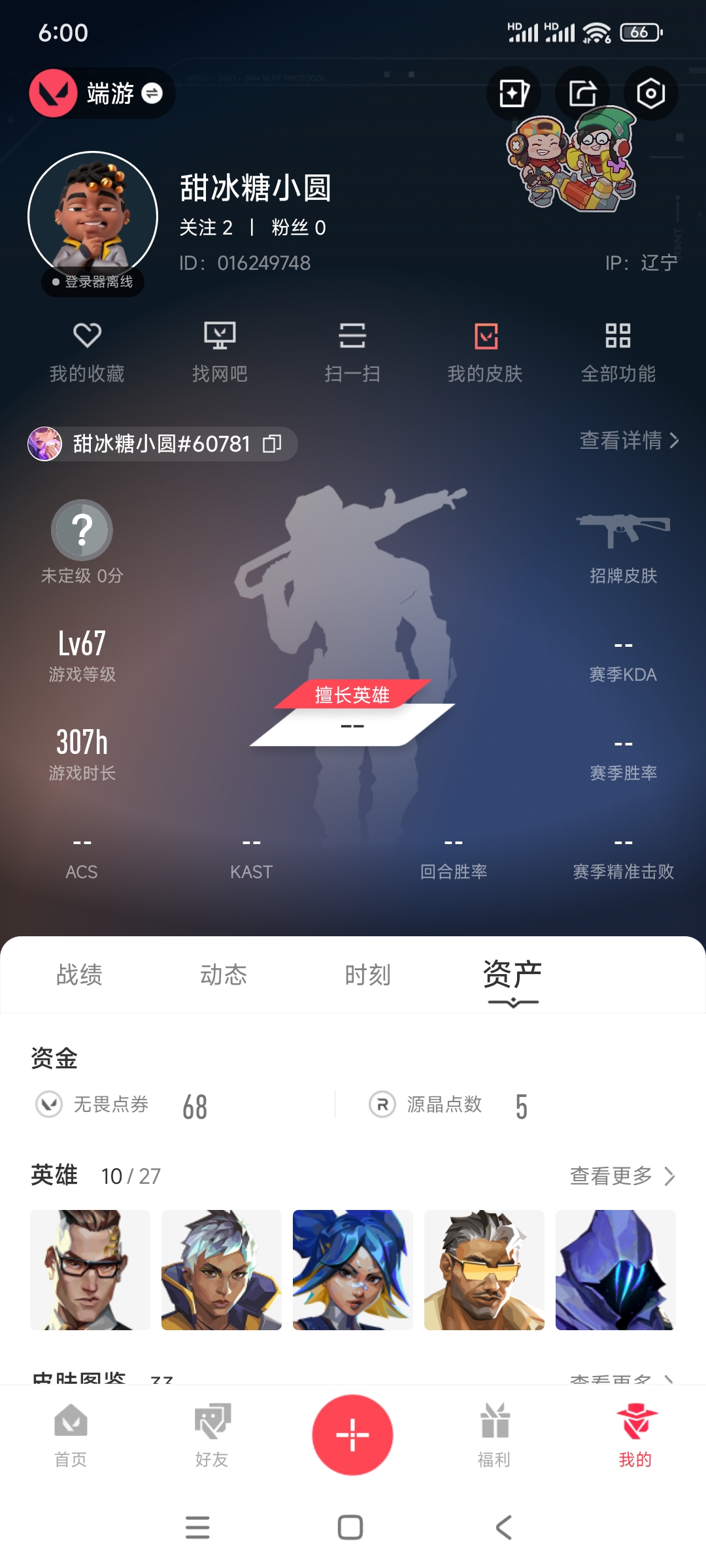Viewport: 706px width, 1568px height.
Task: Go to 首页 home tab
Action: point(71,1435)
